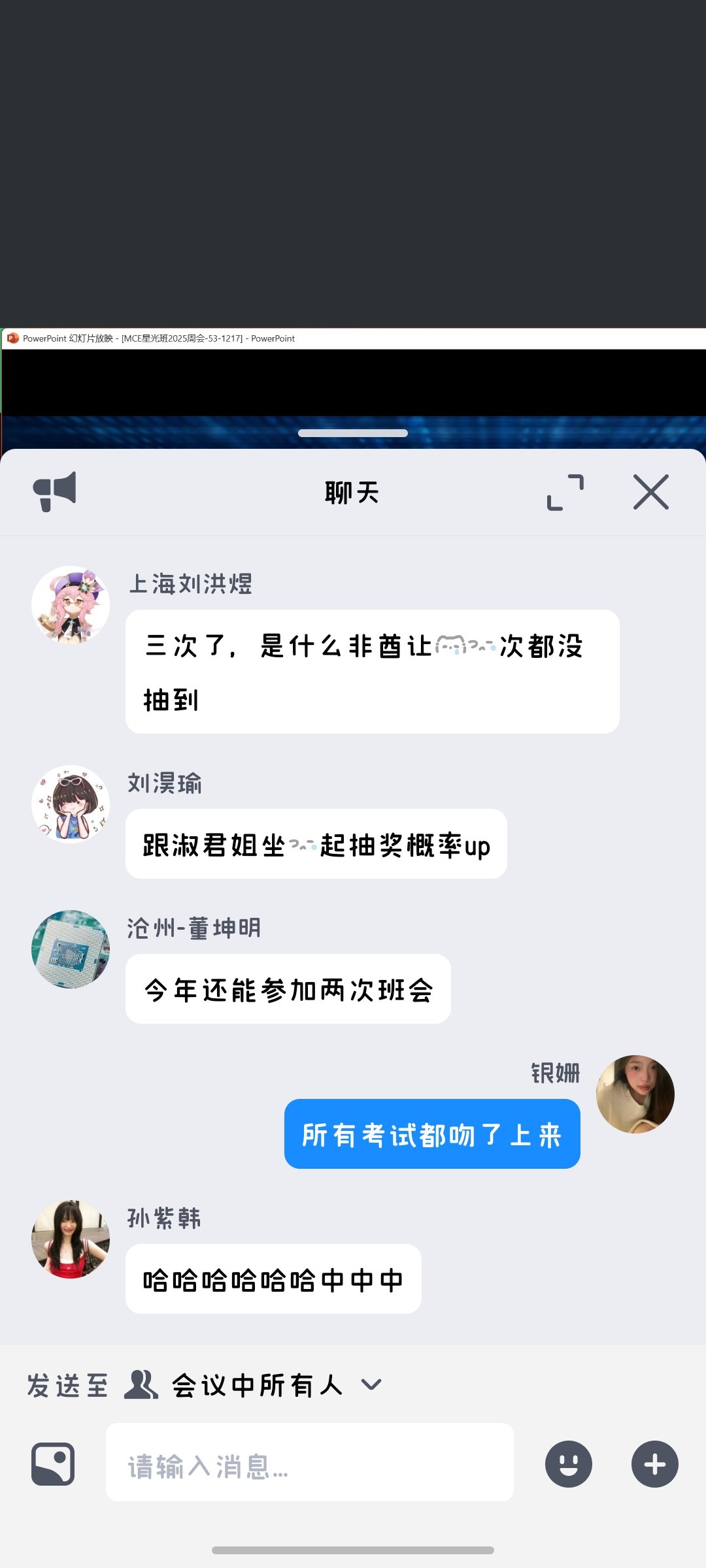Select the PowerPoint icon in the taskbar

(x=14, y=338)
